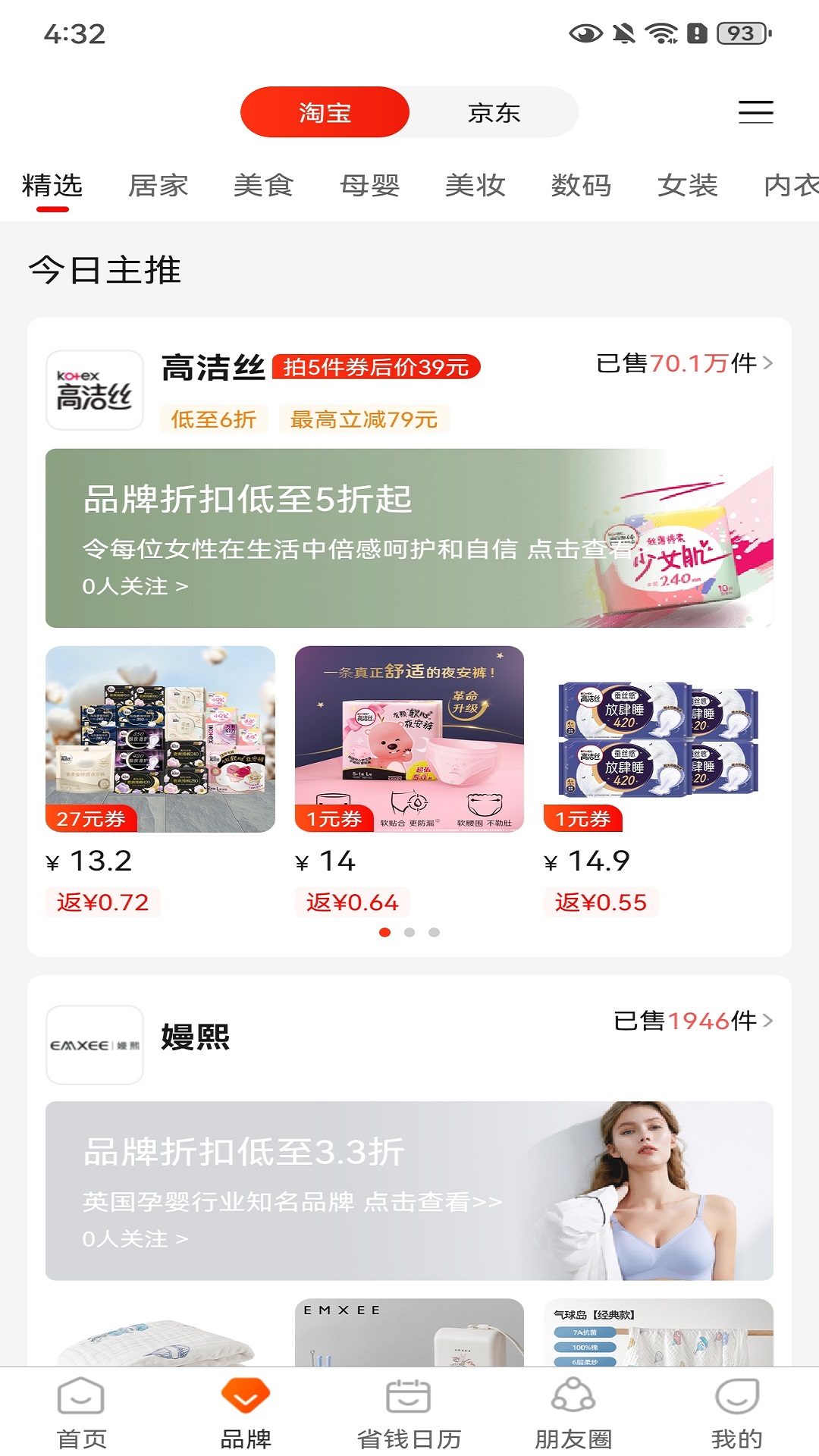Switch to the 居家 category tab
The image size is (819, 1456).
[x=158, y=185]
